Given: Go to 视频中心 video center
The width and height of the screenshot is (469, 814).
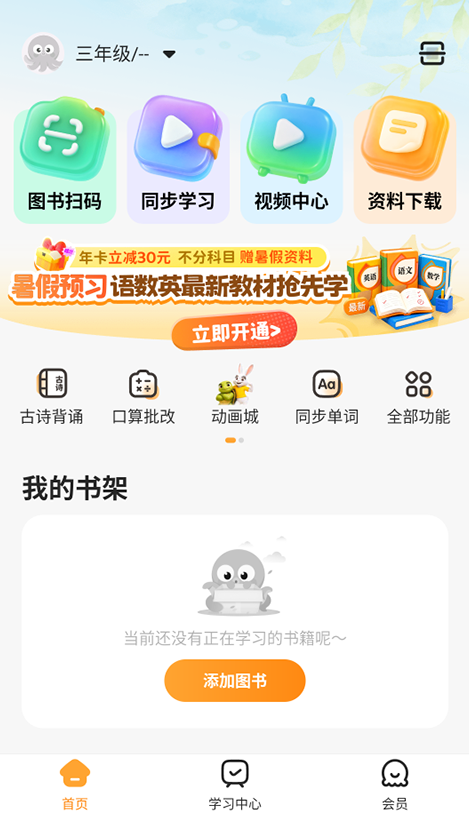Looking at the screenshot, I should [x=291, y=159].
